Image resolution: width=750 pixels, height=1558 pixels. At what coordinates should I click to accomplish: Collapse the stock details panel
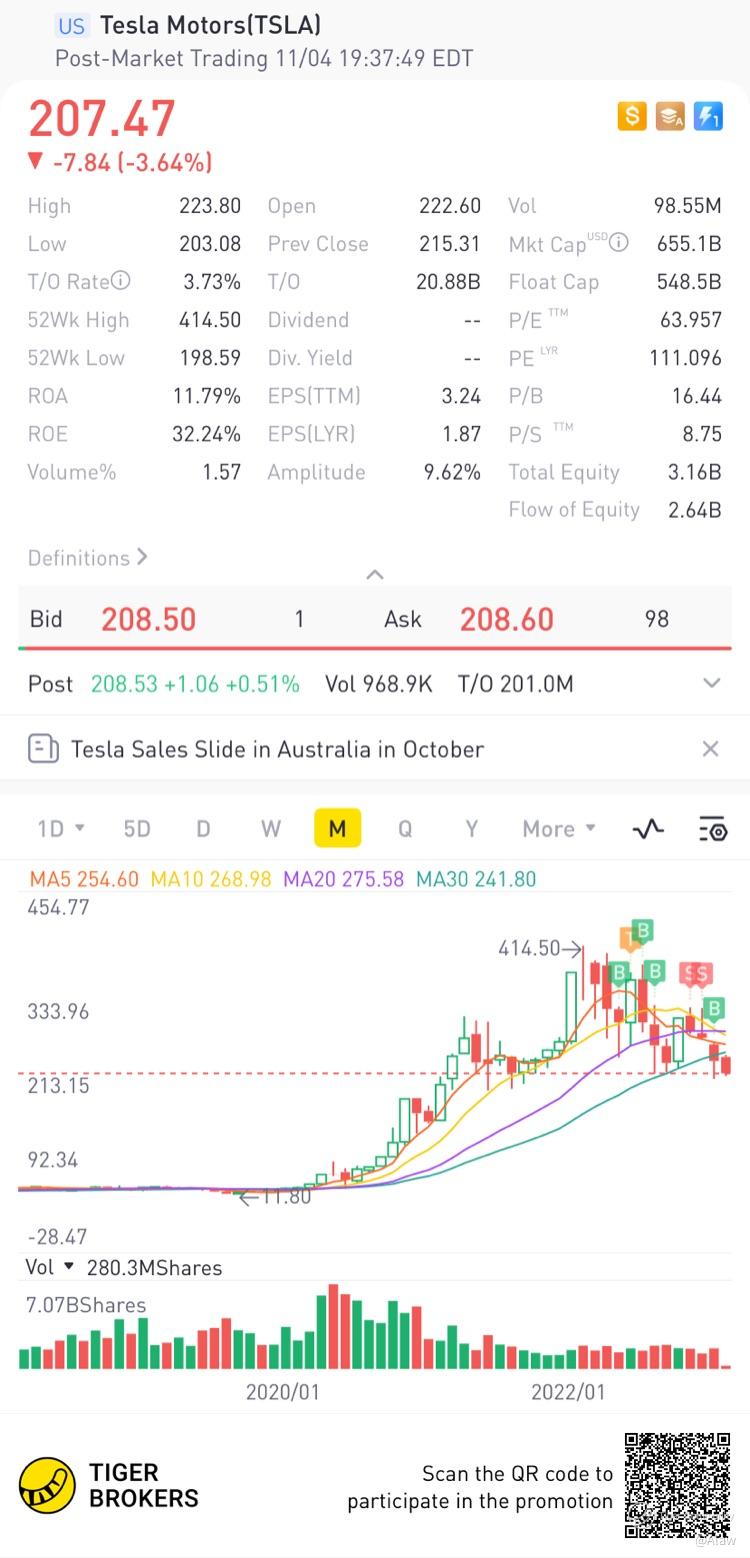click(x=375, y=574)
